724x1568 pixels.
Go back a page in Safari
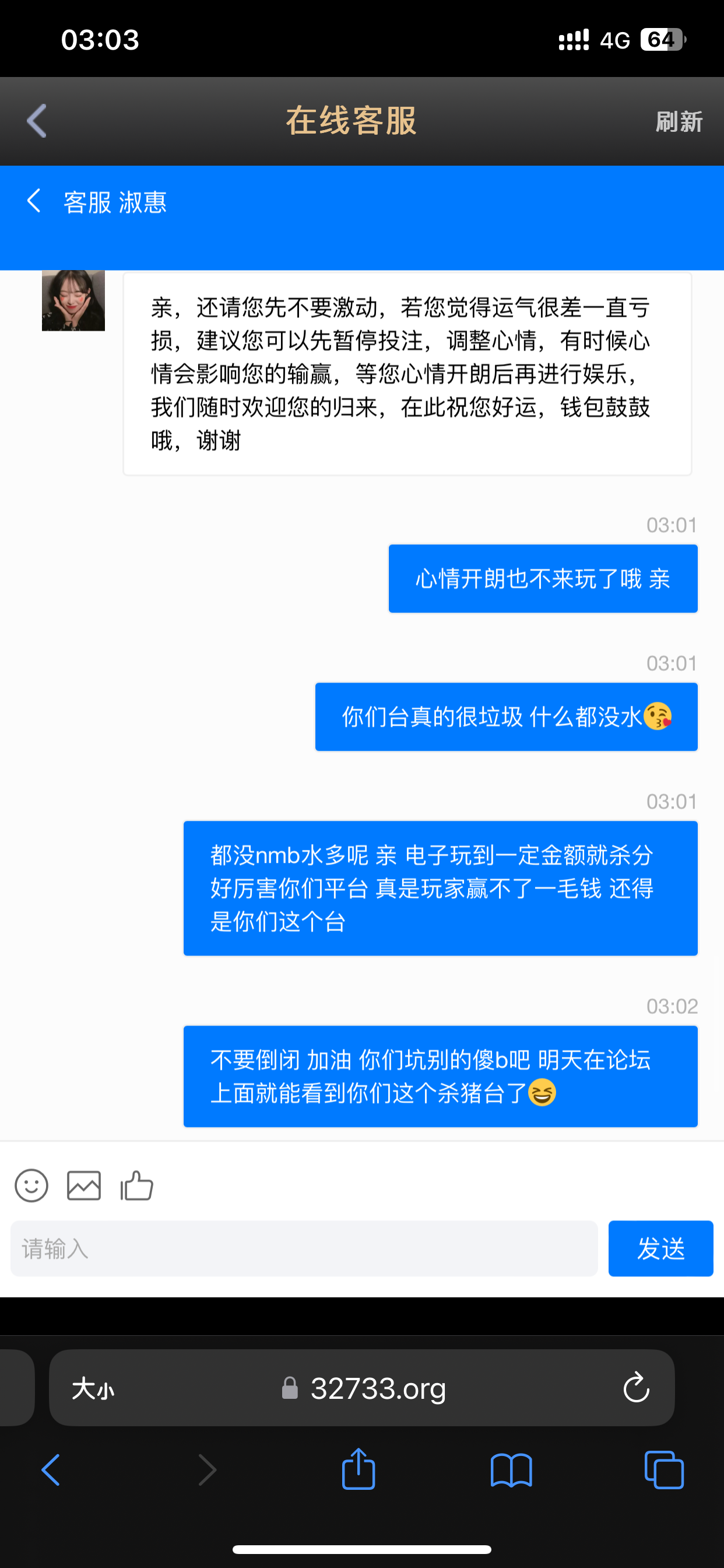pyautogui.click(x=52, y=1469)
